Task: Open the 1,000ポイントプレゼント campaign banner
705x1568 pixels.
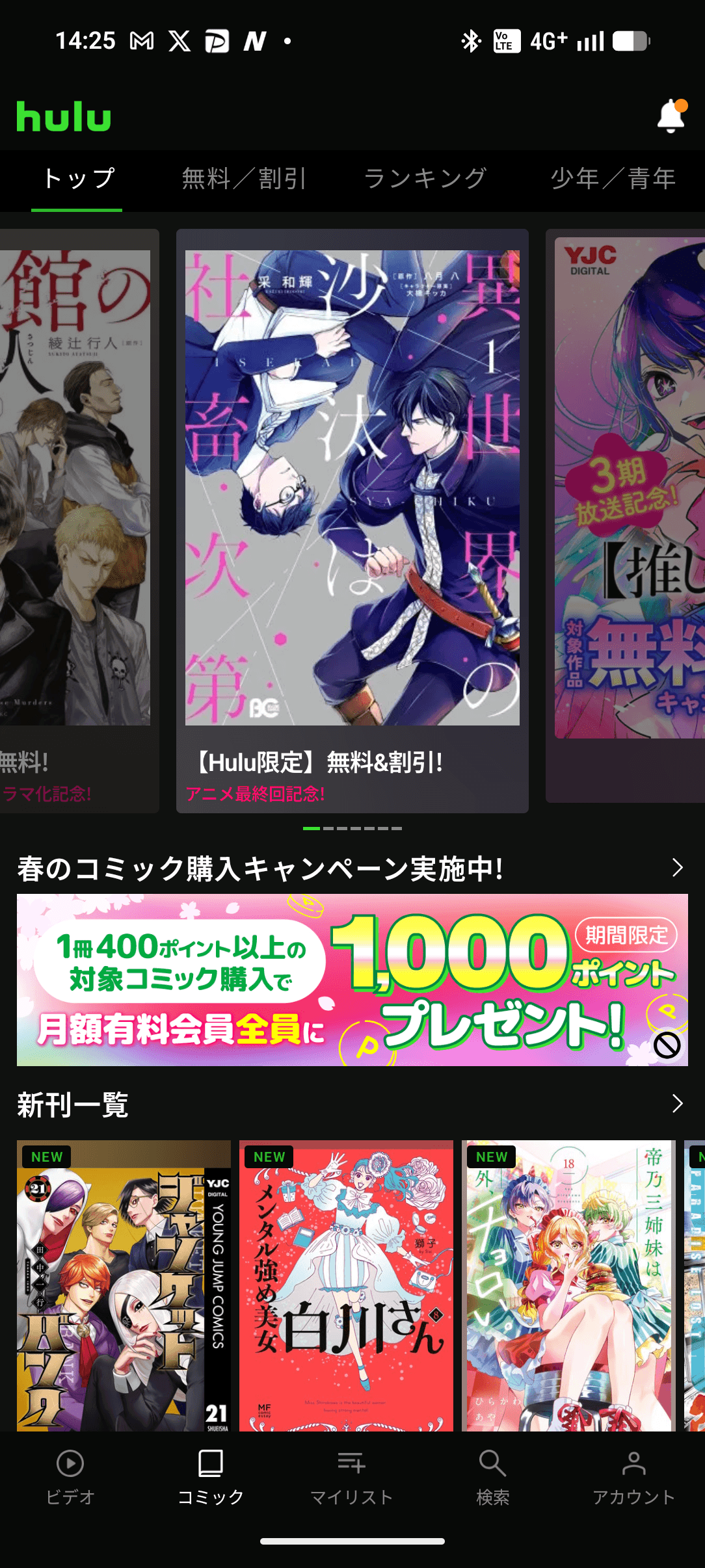Action: pyautogui.click(x=352, y=980)
